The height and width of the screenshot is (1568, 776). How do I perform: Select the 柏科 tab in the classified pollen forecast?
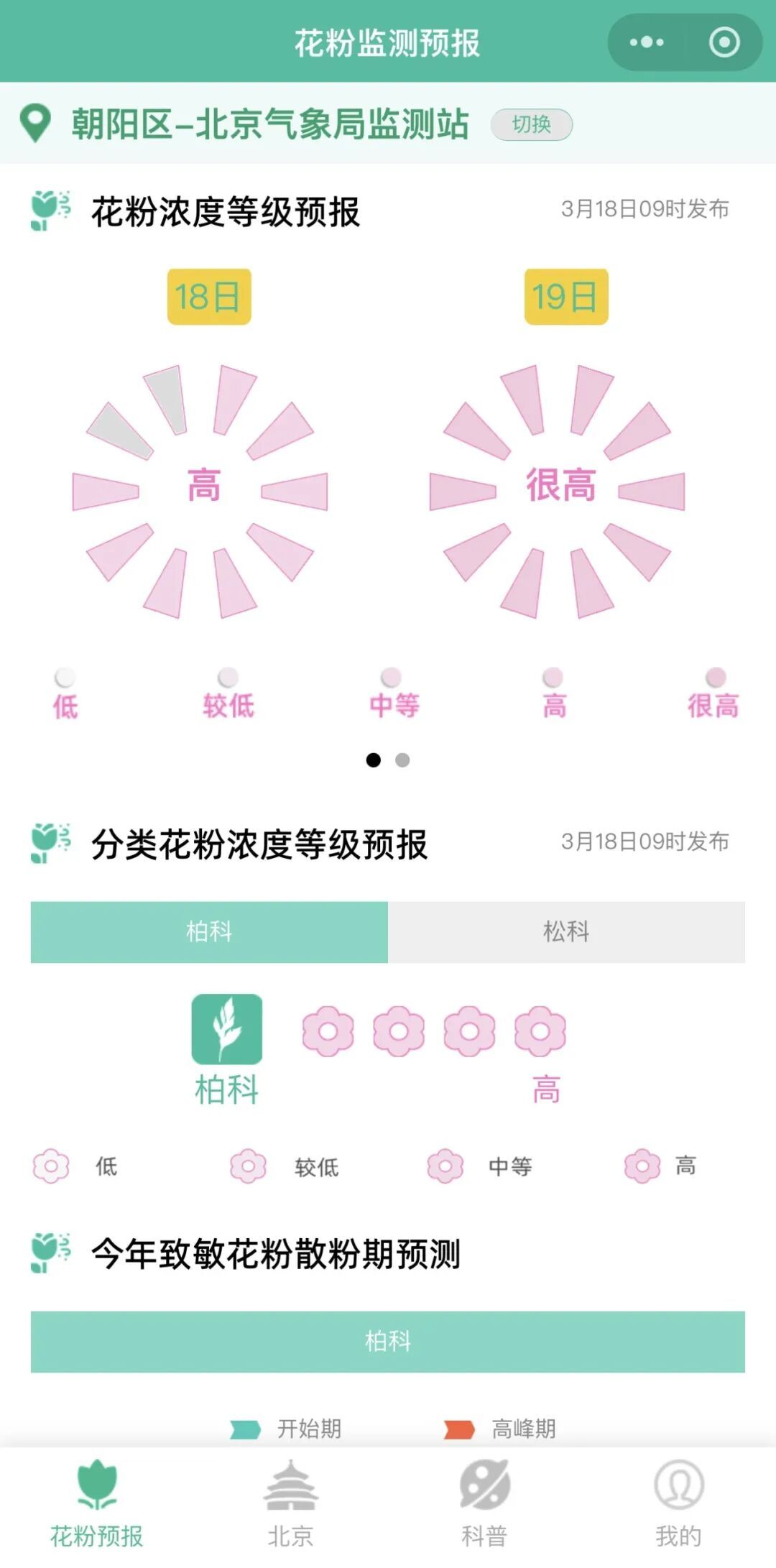pyautogui.click(x=209, y=931)
